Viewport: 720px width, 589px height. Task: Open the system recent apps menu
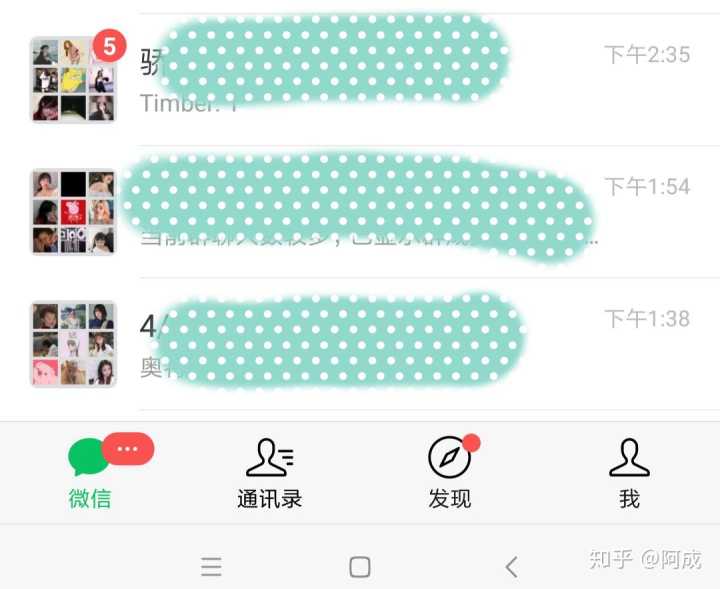211,567
